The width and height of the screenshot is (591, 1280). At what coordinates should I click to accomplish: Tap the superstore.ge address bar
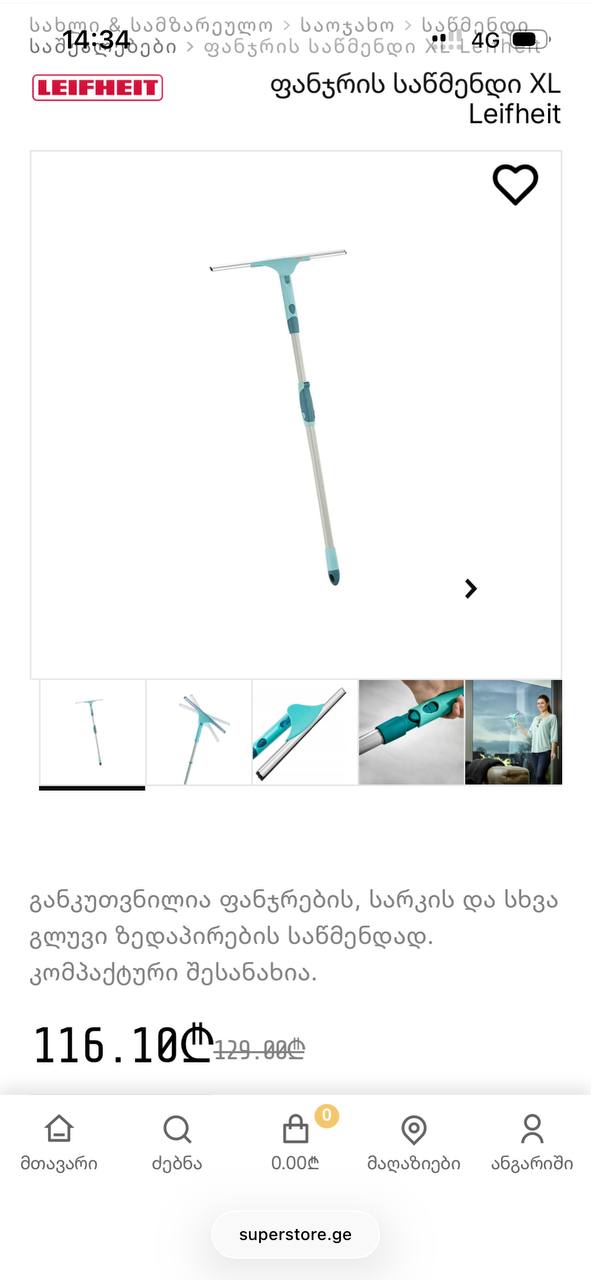295,1234
